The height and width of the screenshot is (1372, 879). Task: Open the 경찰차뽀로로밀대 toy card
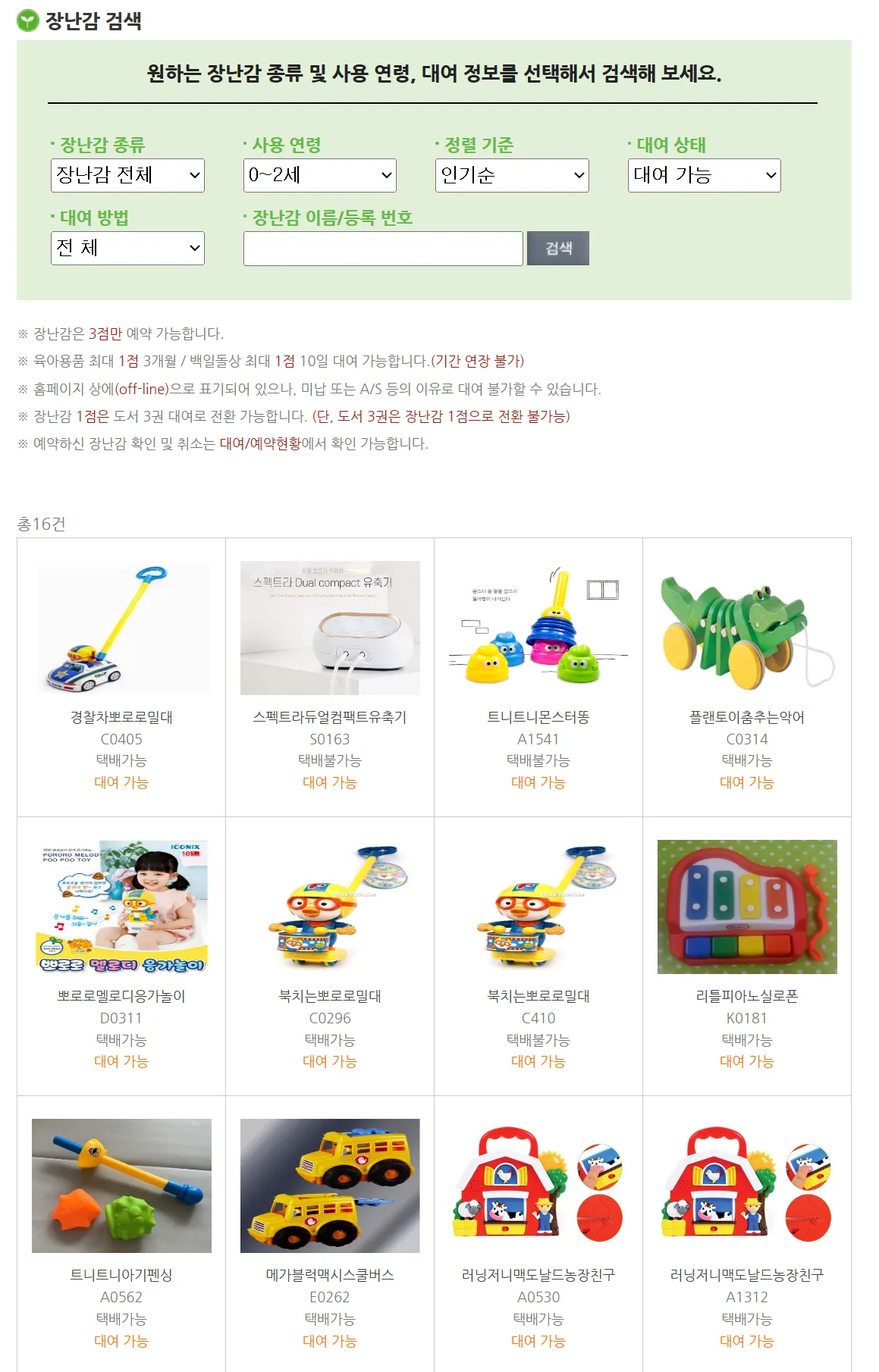click(121, 629)
